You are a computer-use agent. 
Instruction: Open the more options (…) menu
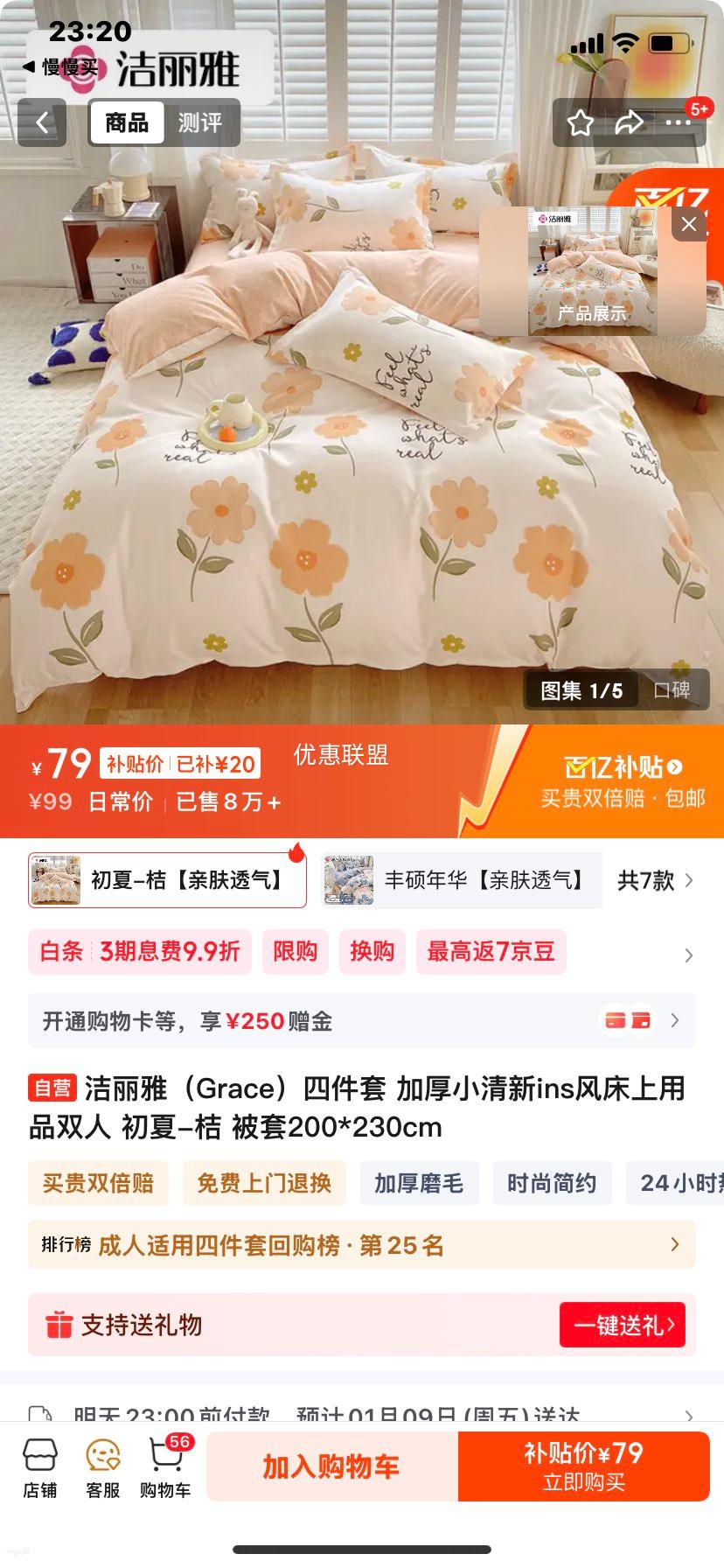(x=676, y=123)
